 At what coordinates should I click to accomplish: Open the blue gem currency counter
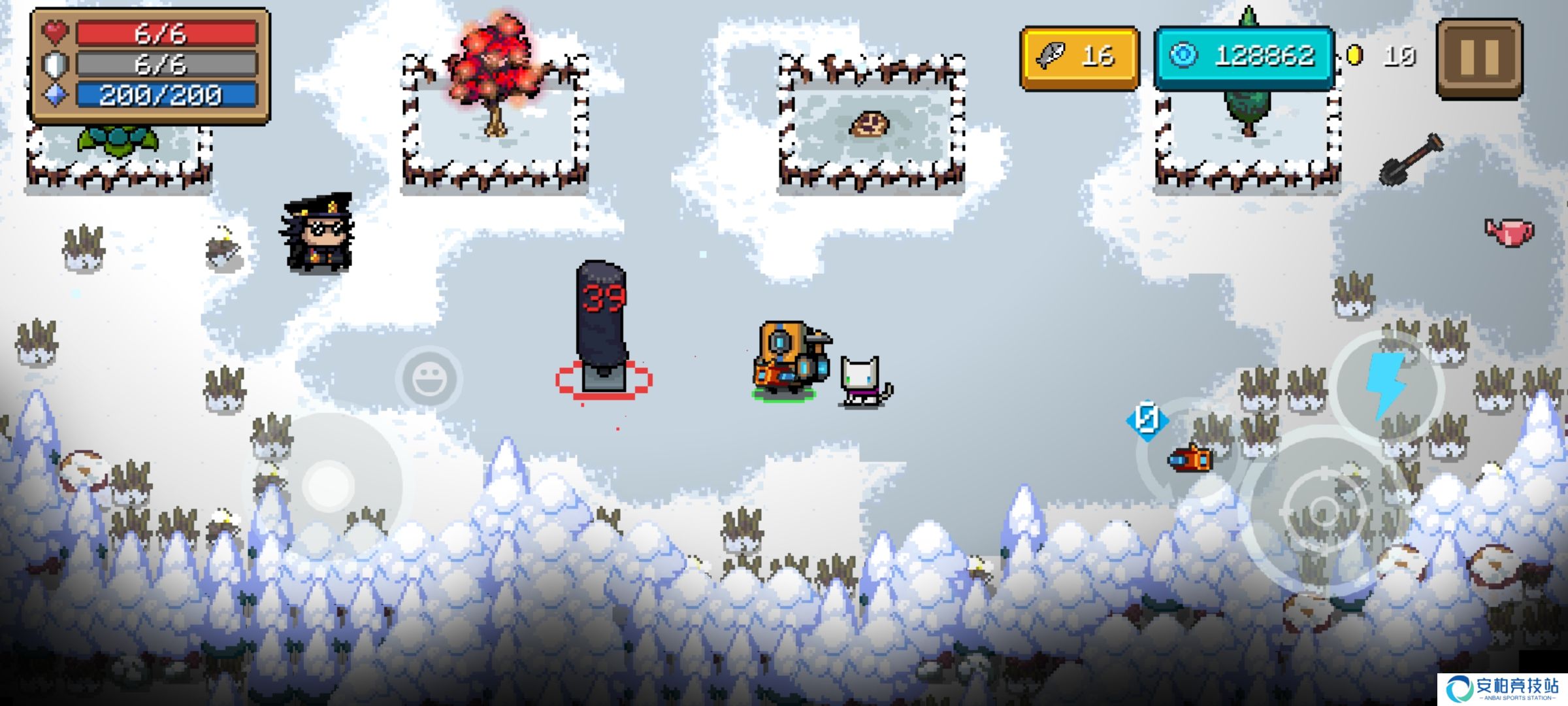(x=1244, y=57)
